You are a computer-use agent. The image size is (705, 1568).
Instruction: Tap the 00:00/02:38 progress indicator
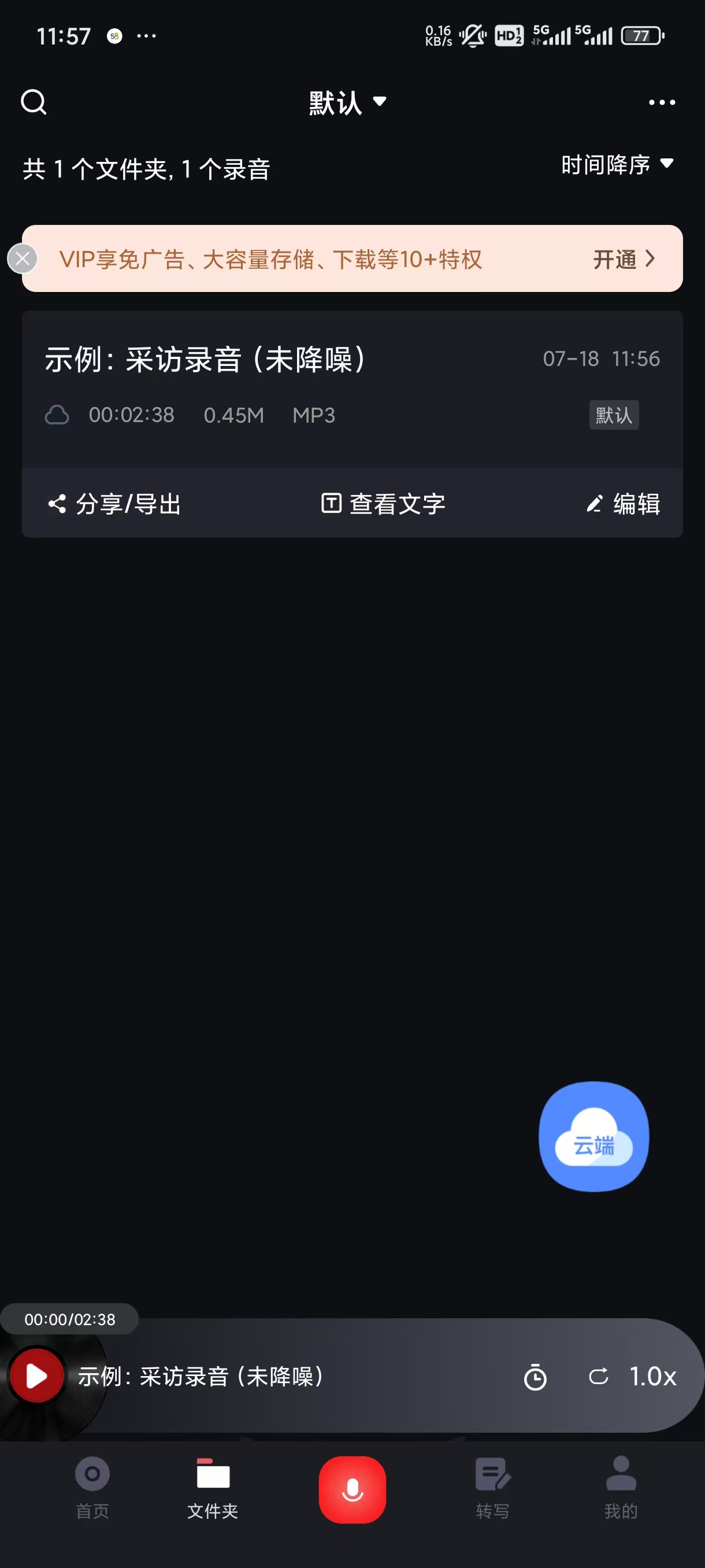(x=69, y=1319)
